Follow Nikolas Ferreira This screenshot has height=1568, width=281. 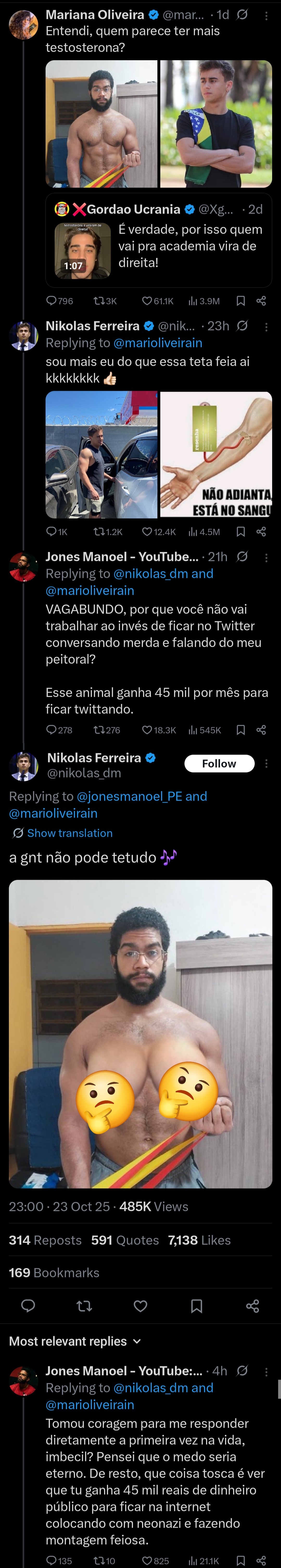click(x=219, y=763)
